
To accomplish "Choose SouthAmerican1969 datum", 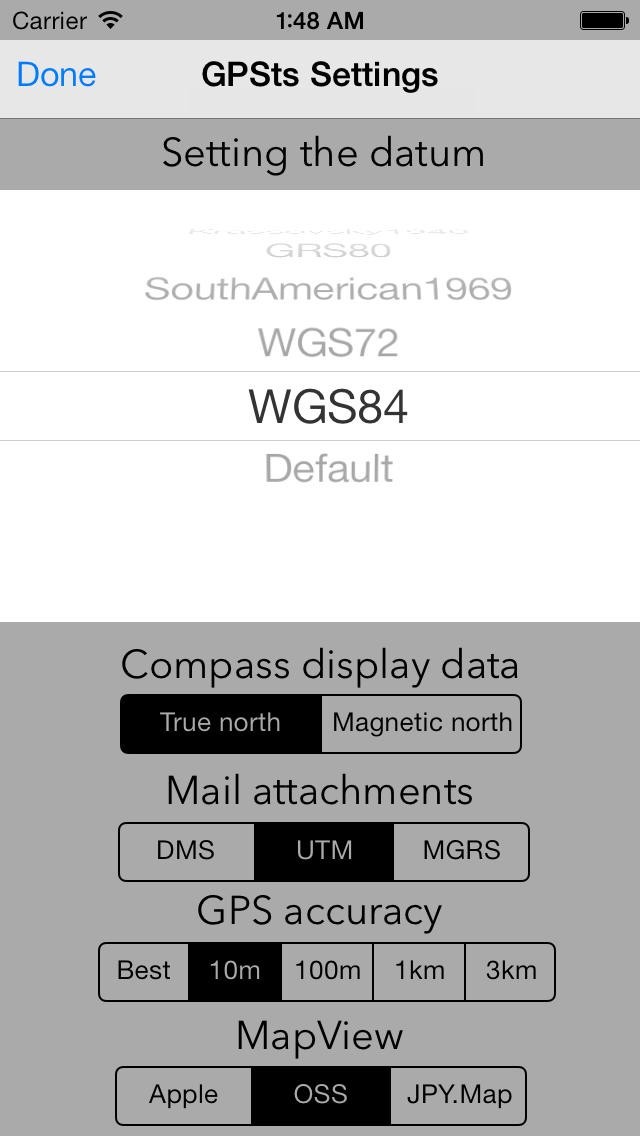I will coord(328,289).
